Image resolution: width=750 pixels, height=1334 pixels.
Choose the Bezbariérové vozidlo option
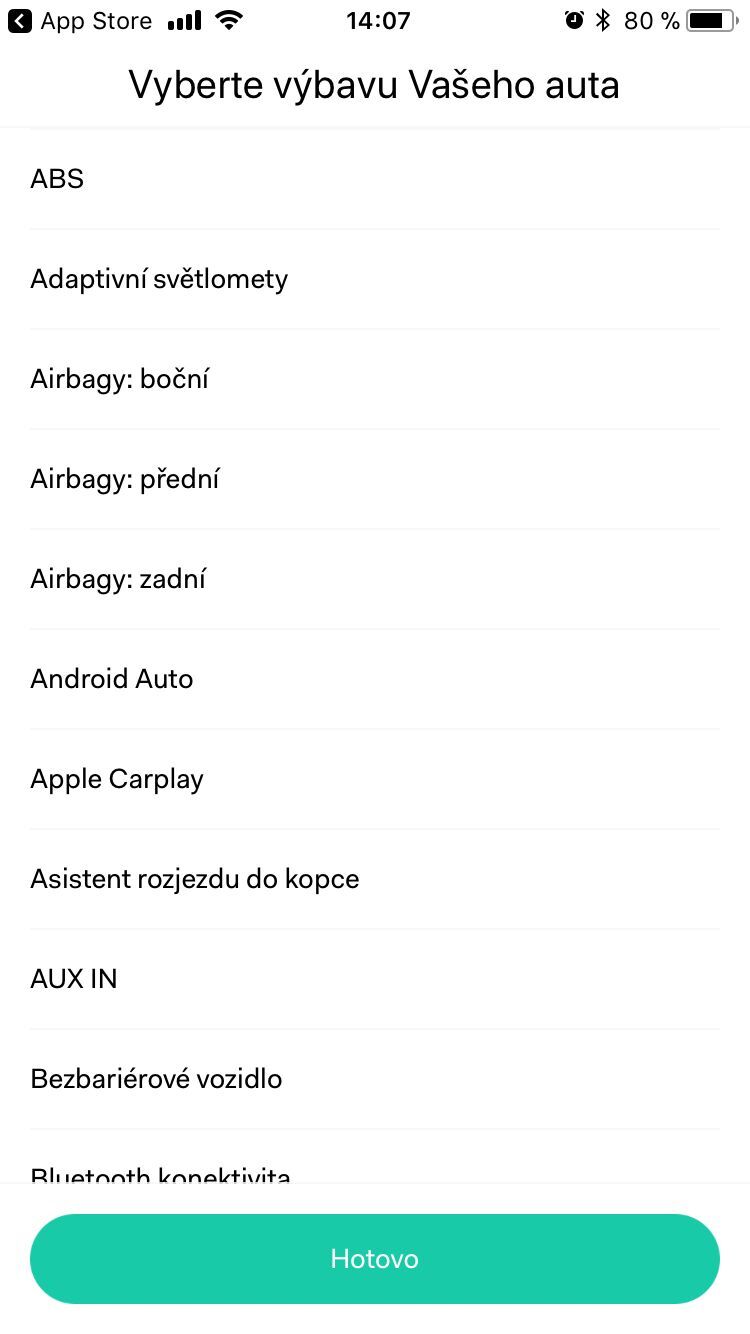coord(375,1078)
